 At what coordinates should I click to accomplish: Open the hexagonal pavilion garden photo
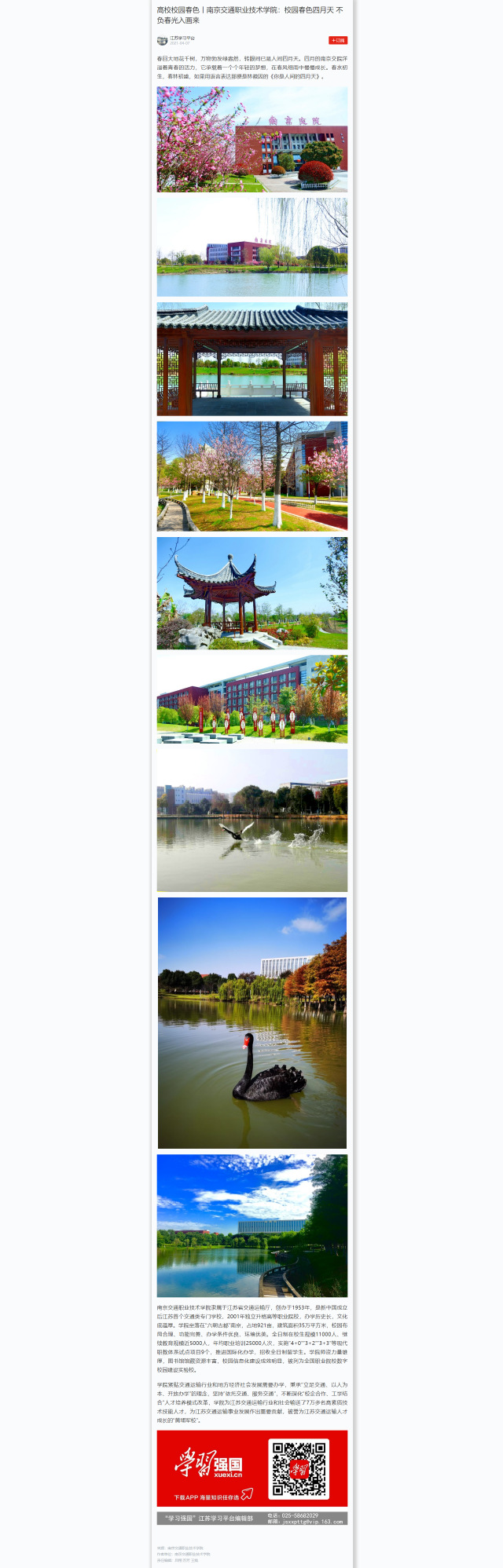pos(251,593)
